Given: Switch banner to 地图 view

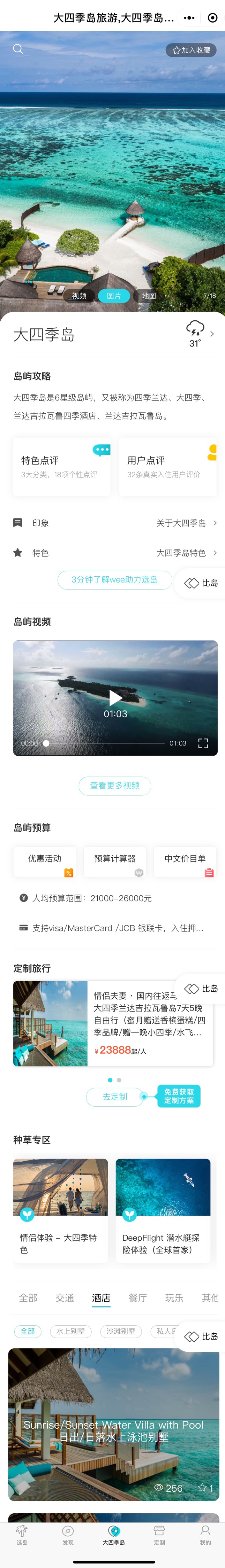Looking at the screenshot, I should pos(149,296).
